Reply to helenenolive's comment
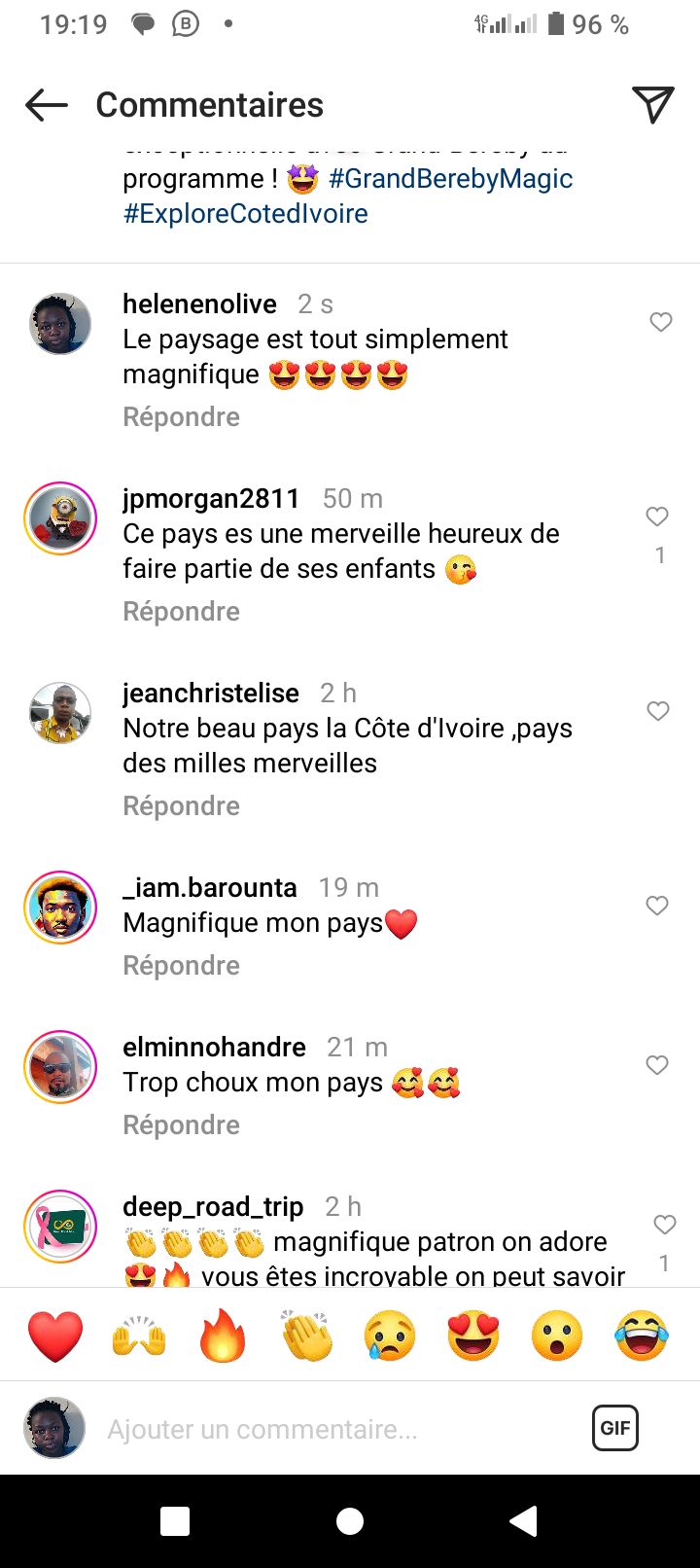700x1568 pixels. tap(181, 417)
